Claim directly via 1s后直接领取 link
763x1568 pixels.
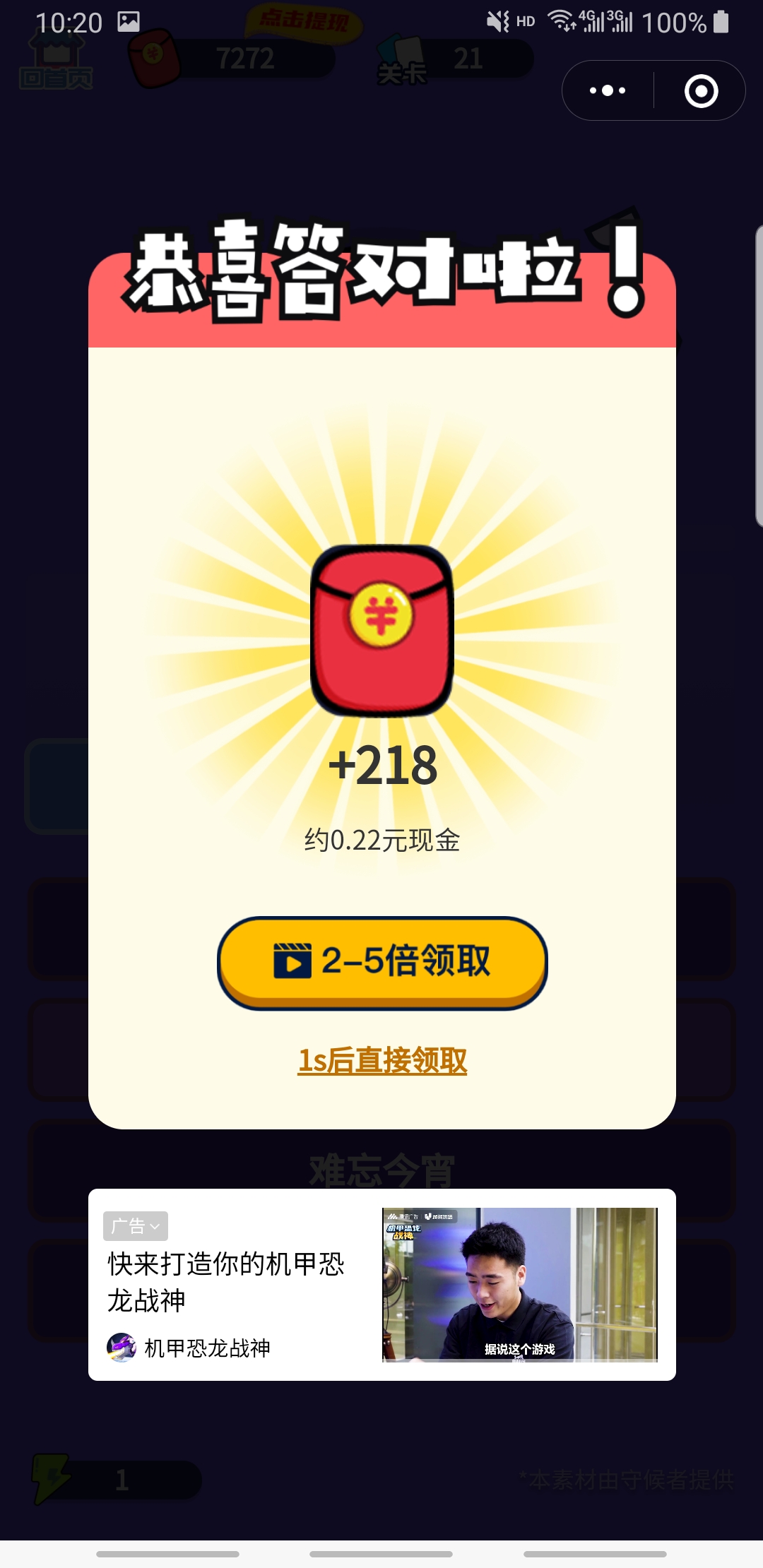[382, 1060]
